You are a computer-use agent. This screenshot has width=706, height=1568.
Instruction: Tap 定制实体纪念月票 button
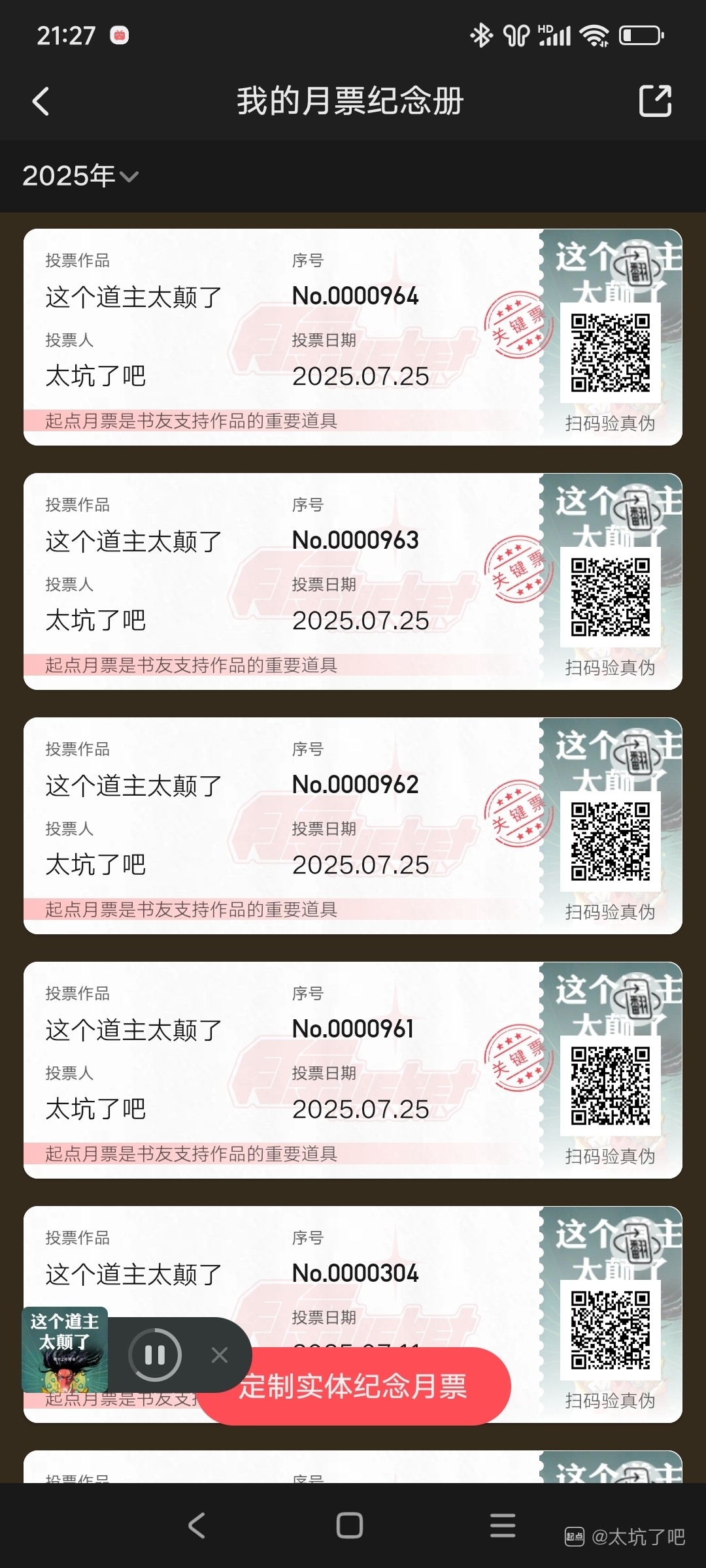tap(353, 1386)
